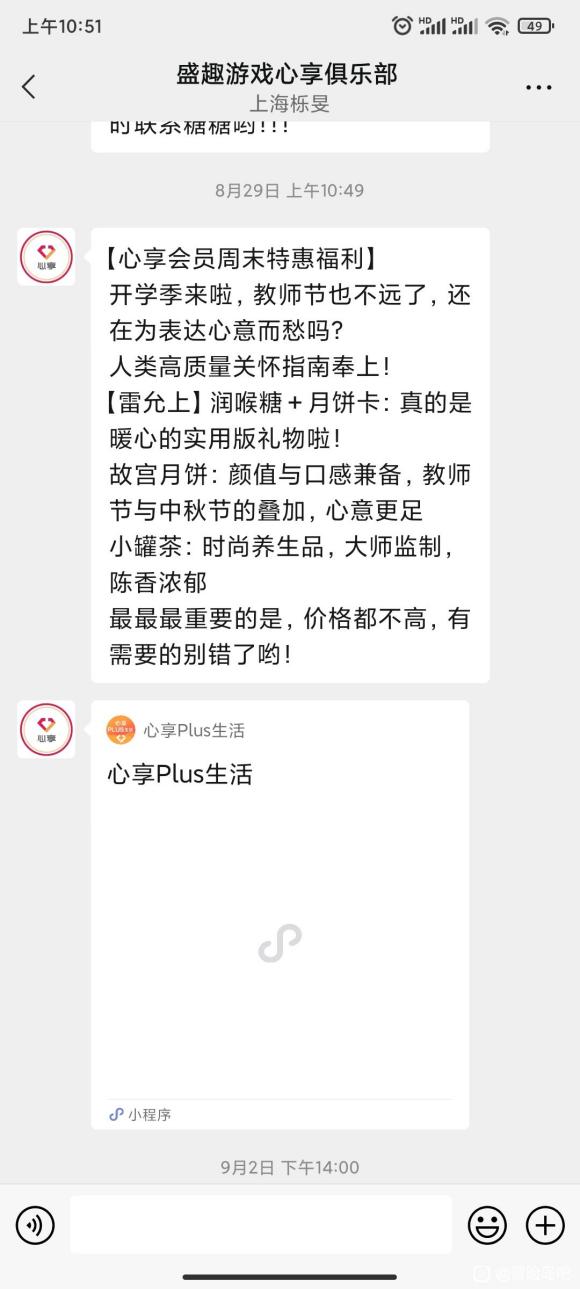Image resolution: width=580 pixels, height=1289 pixels.
Task: Open the three-dot chat menu
Action: point(539,88)
